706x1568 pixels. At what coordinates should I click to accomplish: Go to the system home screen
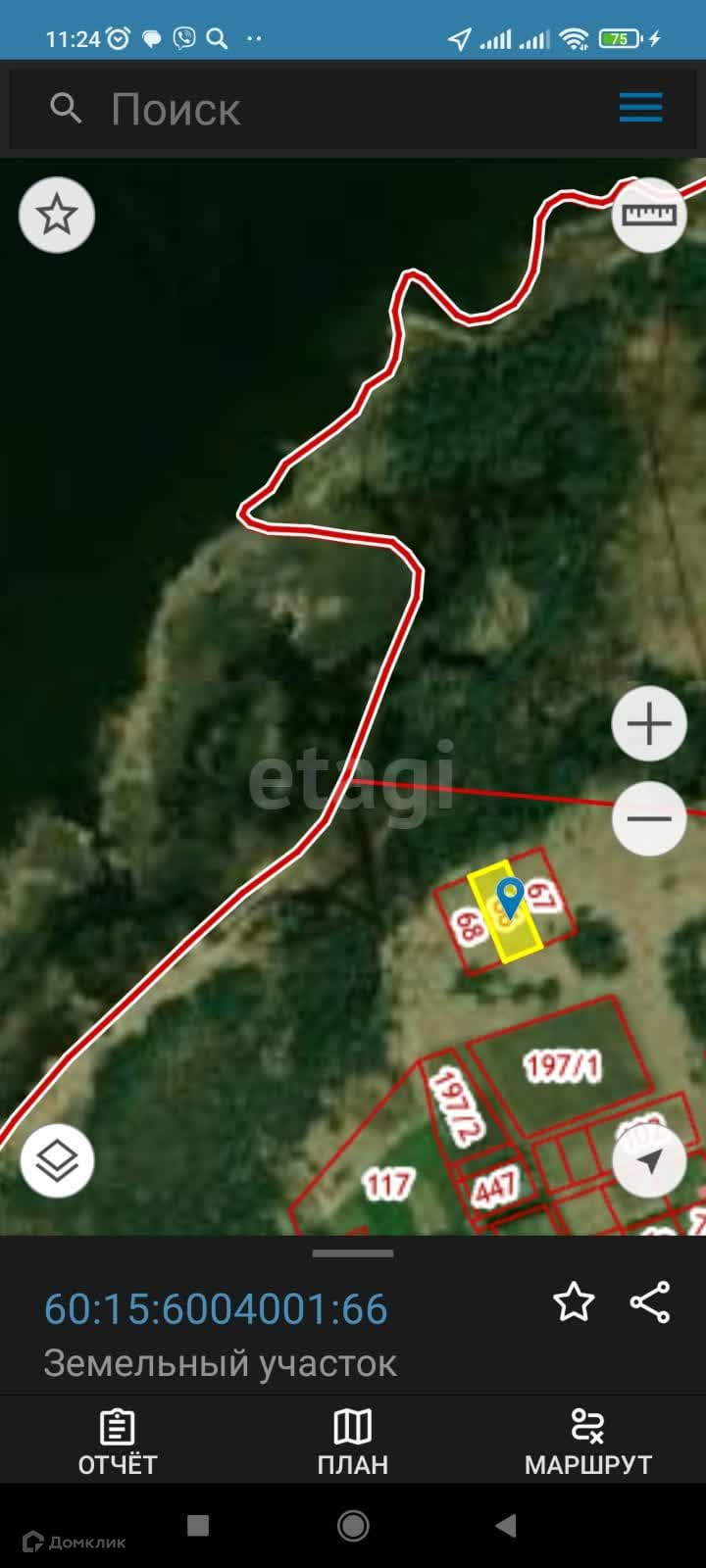tap(353, 1525)
